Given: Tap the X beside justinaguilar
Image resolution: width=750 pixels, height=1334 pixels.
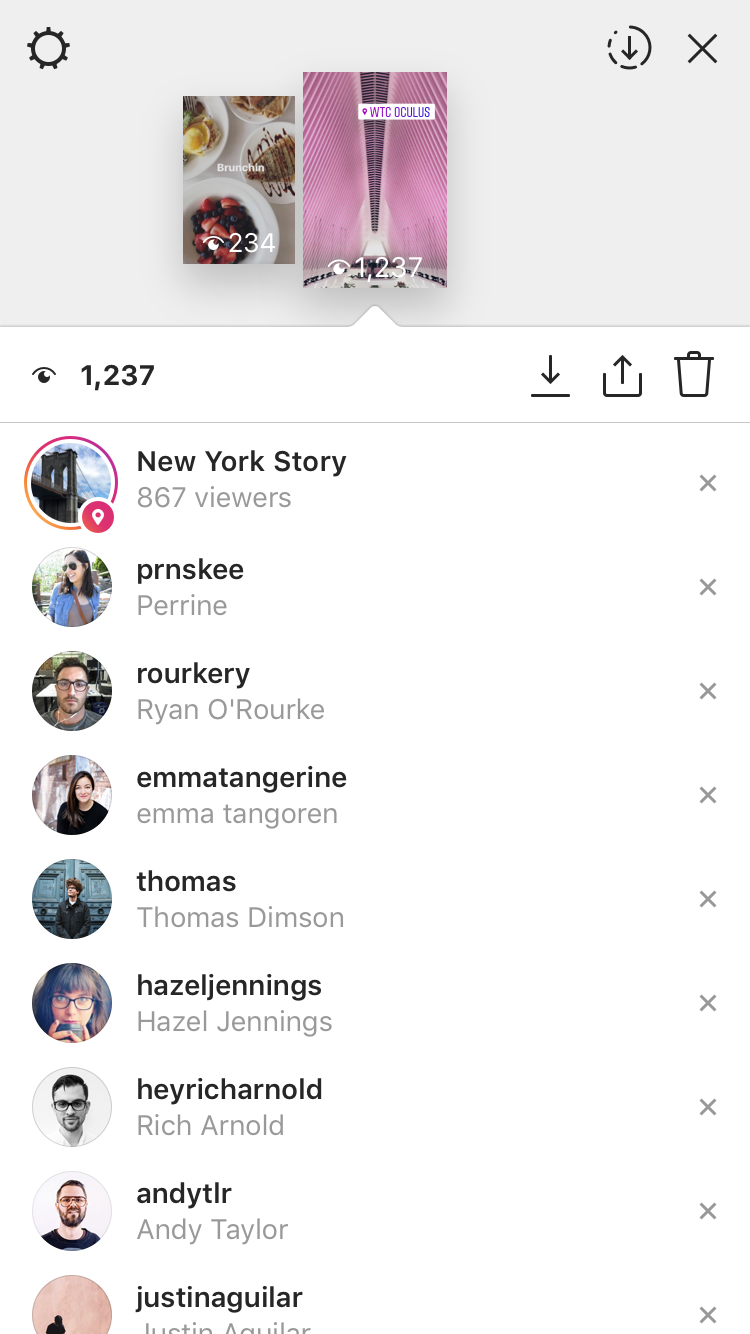Looking at the screenshot, I should coord(708,1314).
